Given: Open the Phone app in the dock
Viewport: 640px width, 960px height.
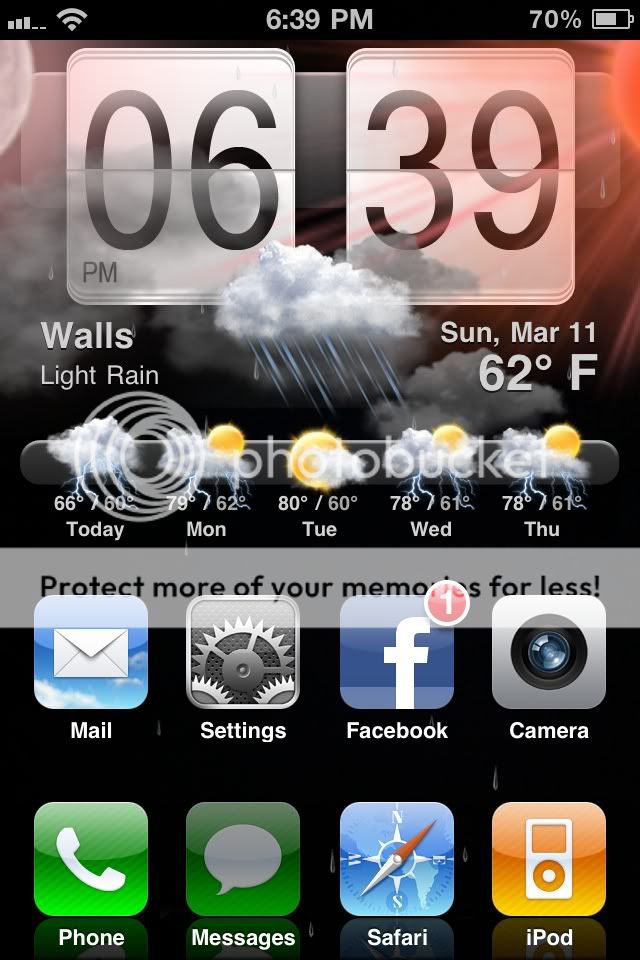Looking at the screenshot, I should pyautogui.click(x=91, y=859).
